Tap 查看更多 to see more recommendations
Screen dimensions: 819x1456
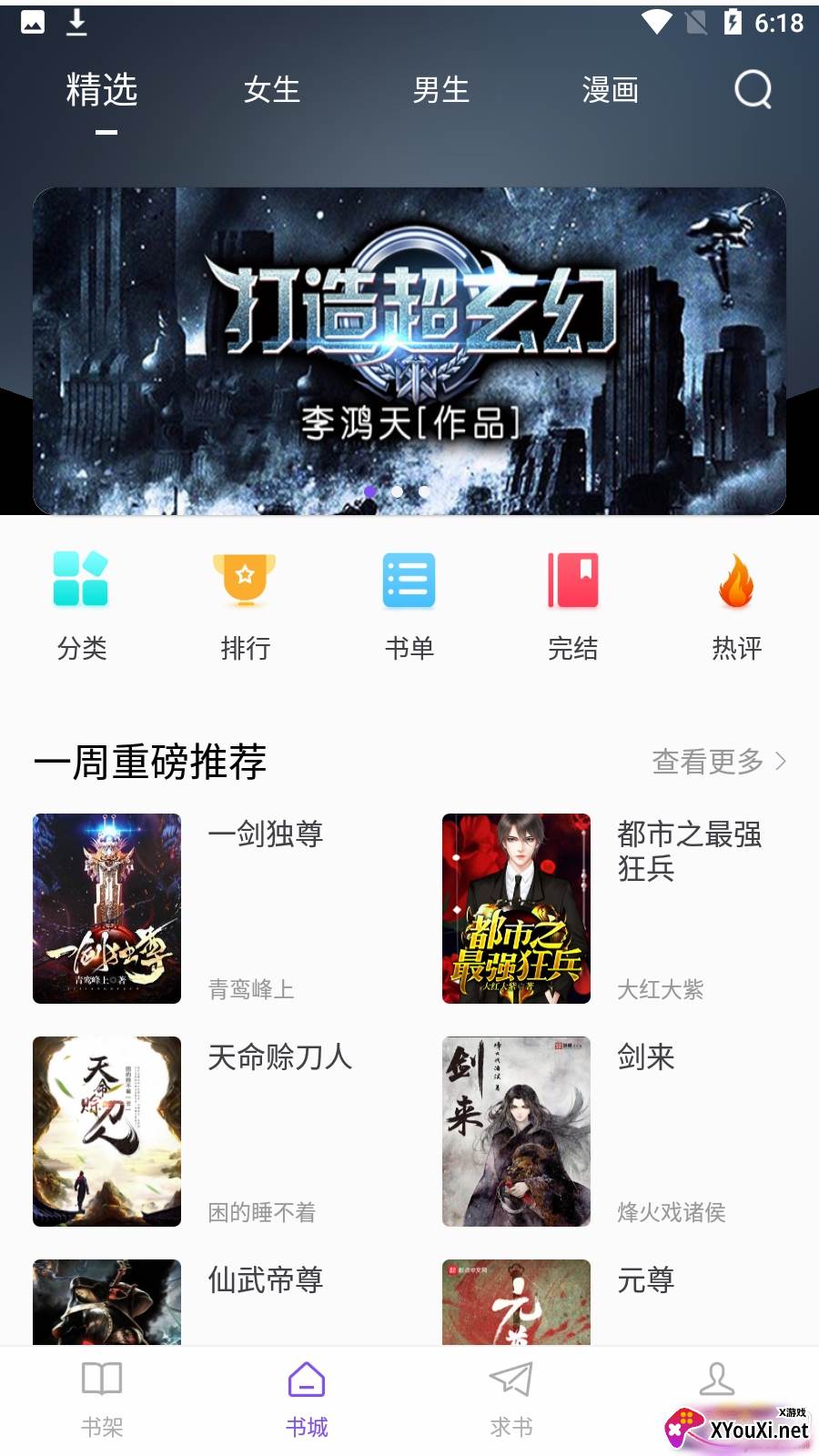pyautogui.click(x=718, y=761)
